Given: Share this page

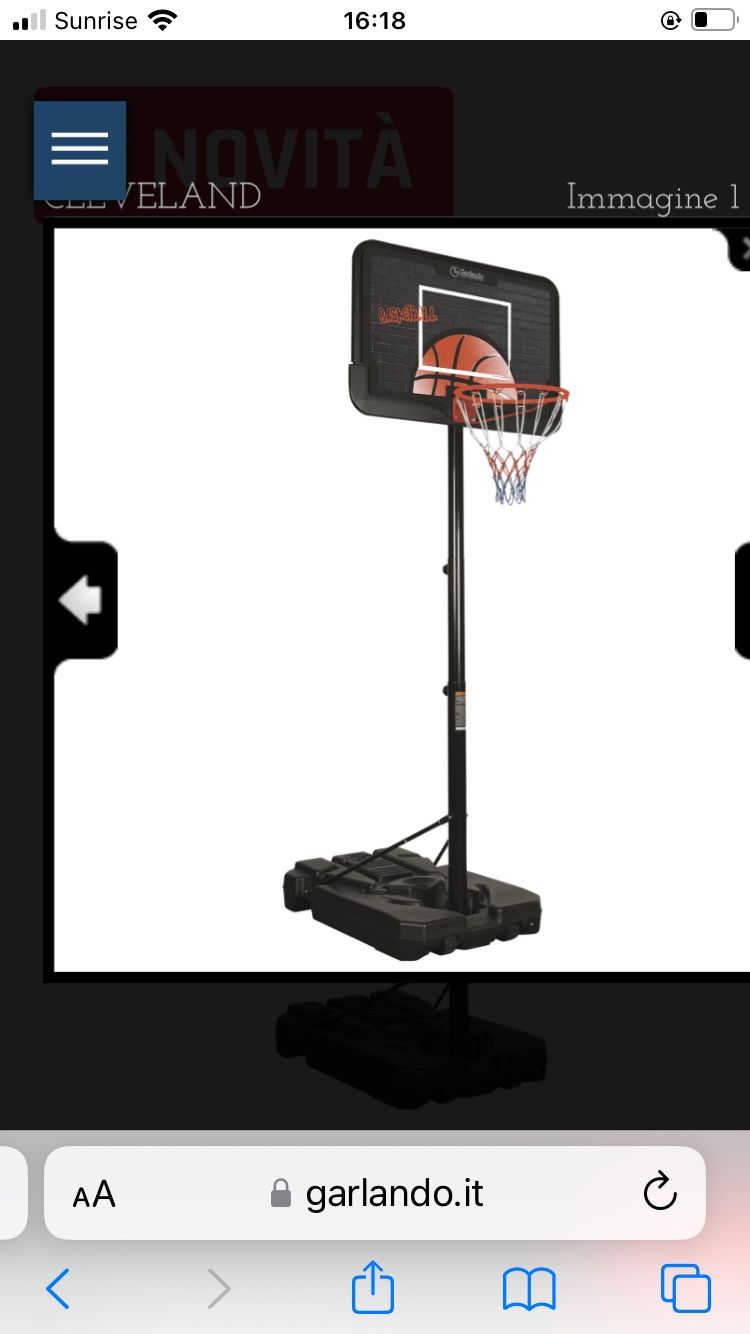Looking at the screenshot, I should [x=373, y=1287].
